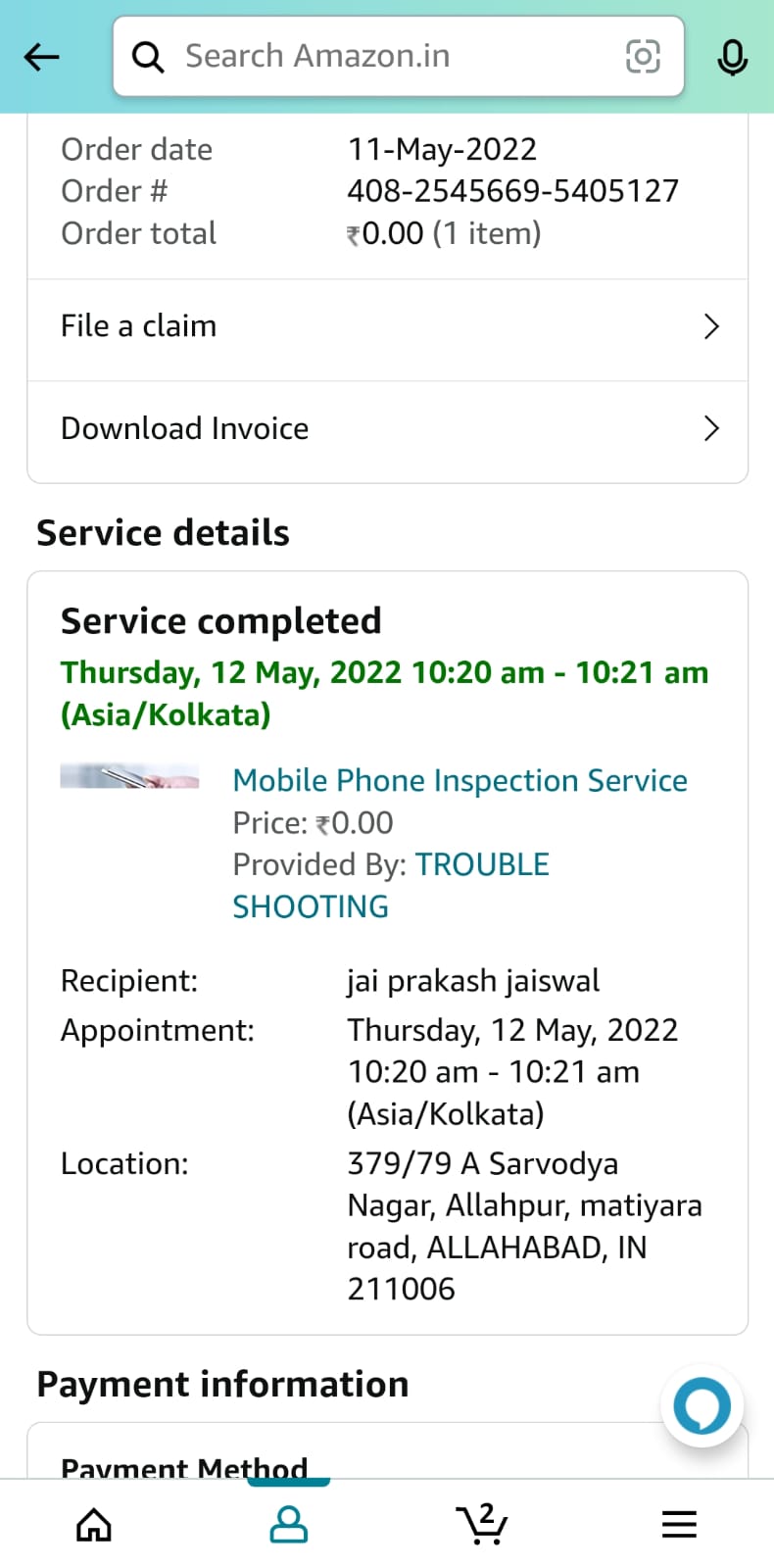Open the Alexa assistant bubble
The width and height of the screenshot is (774, 1568).
tap(701, 1406)
